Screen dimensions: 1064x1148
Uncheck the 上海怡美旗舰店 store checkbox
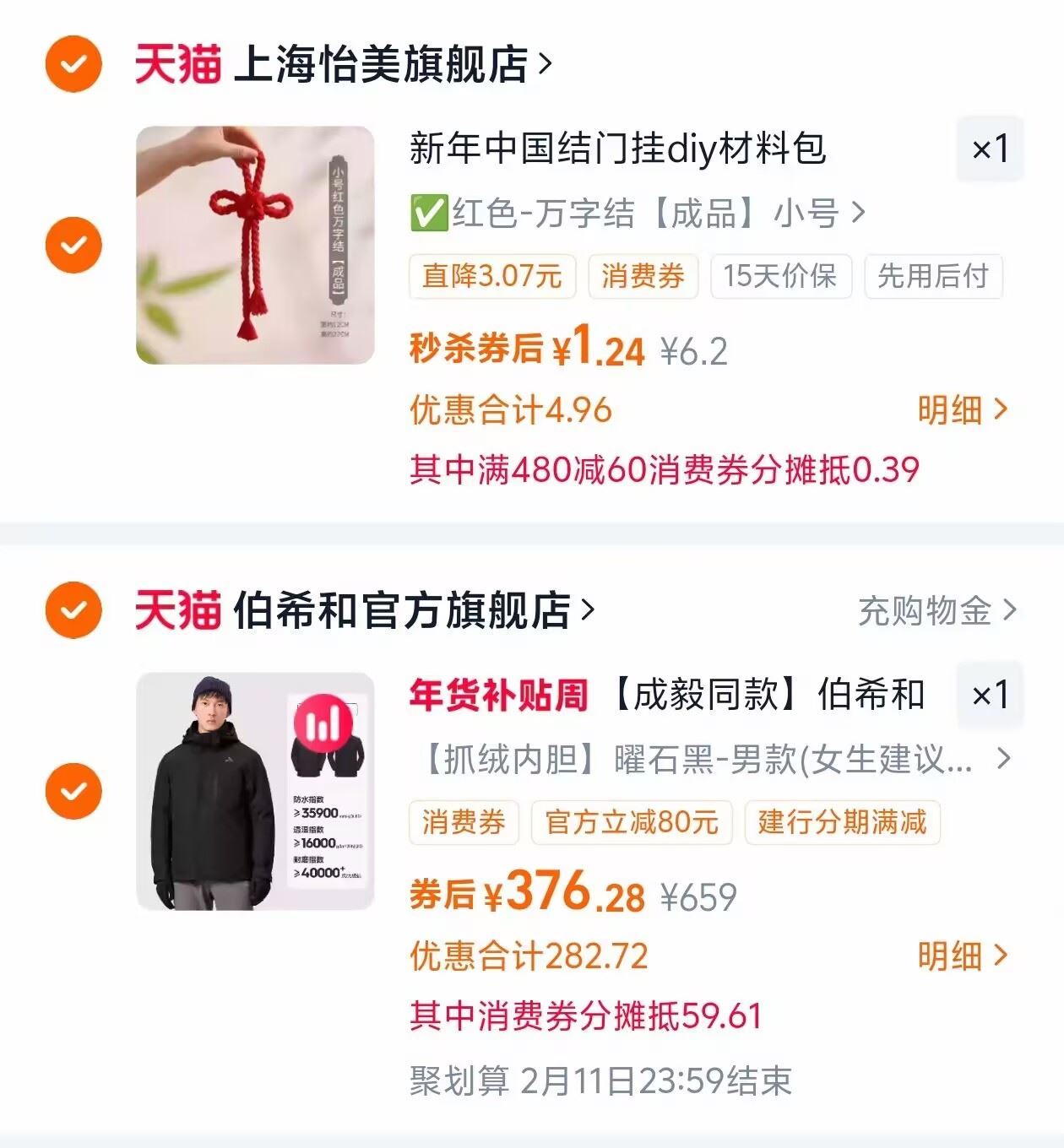coord(73,63)
